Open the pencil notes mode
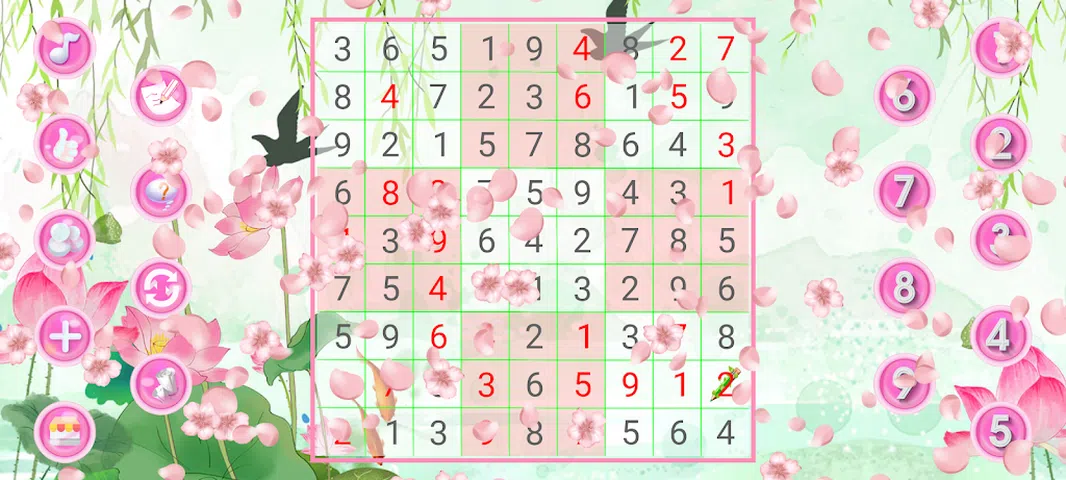The height and width of the screenshot is (480, 1066). point(160,95)
